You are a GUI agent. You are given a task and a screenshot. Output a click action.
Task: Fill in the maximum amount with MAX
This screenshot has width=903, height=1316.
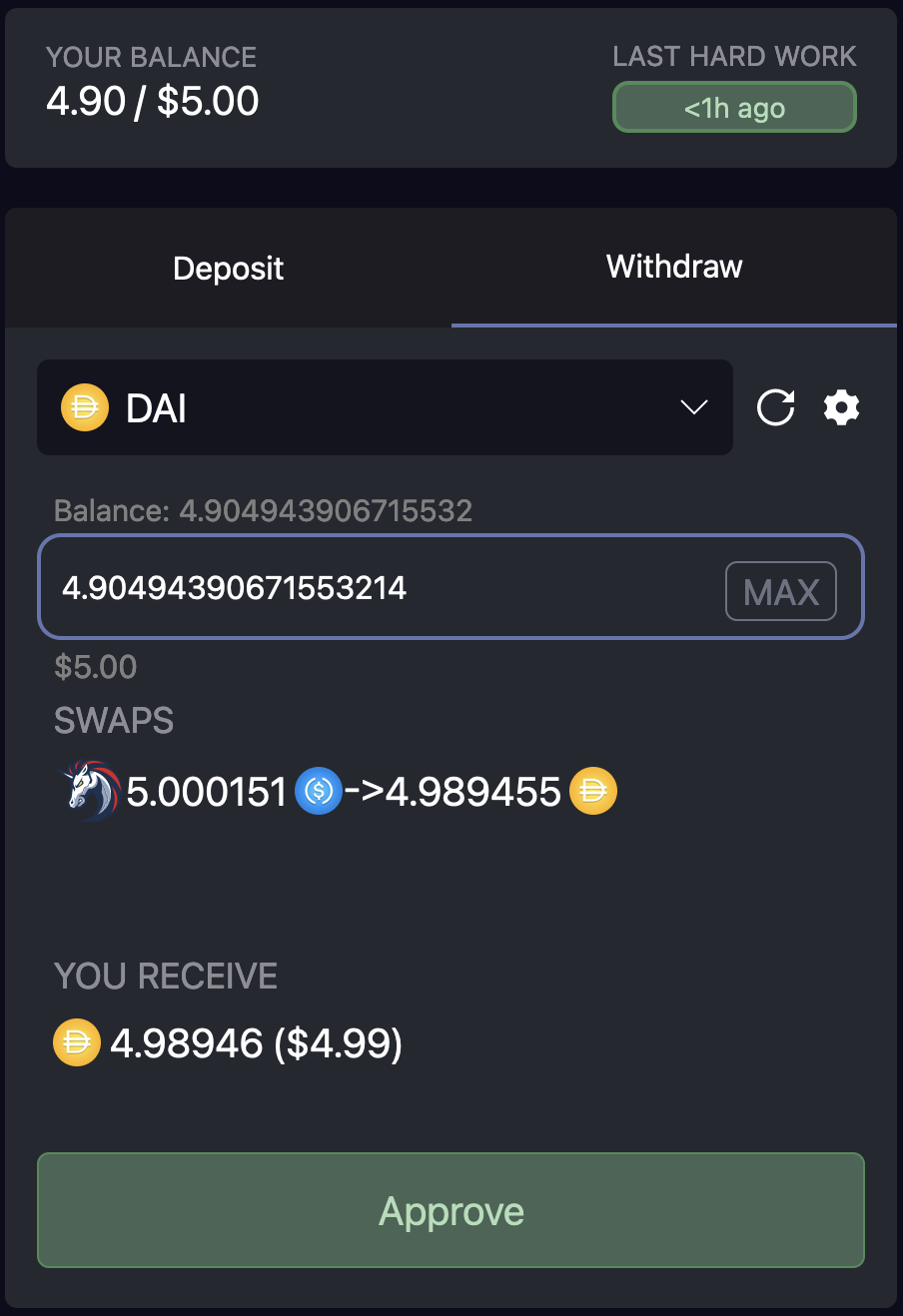(781, 592)
